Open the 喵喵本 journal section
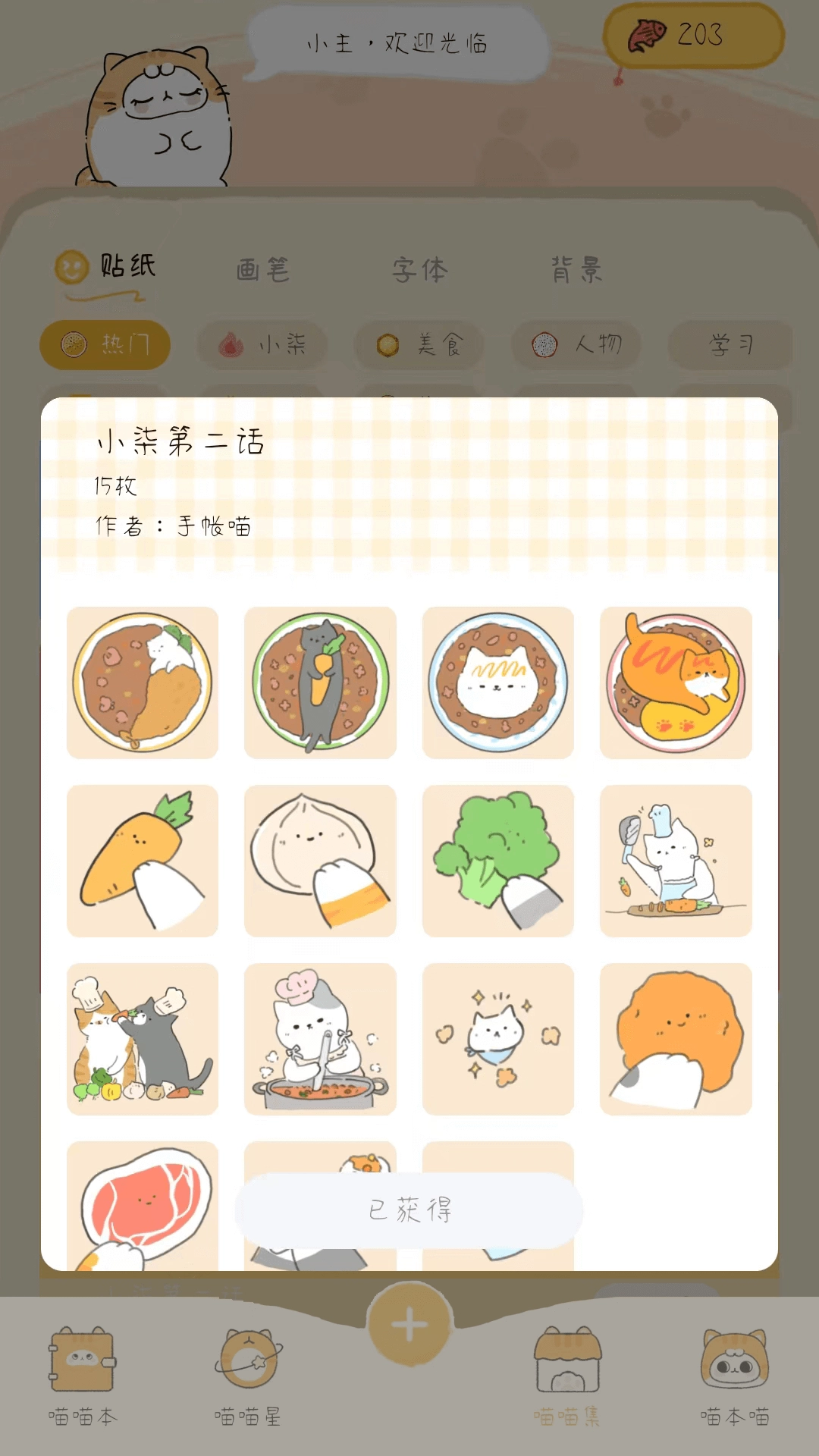 [x=85, y=1373]
